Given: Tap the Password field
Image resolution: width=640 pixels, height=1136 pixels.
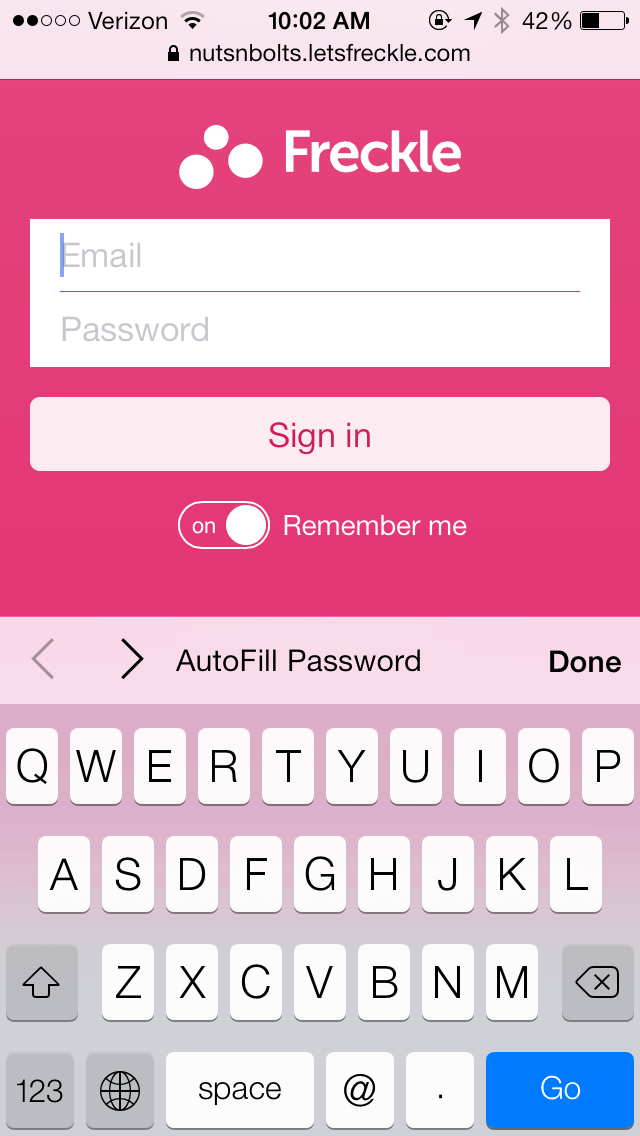Looking at the screenshot, I should 320,330.
